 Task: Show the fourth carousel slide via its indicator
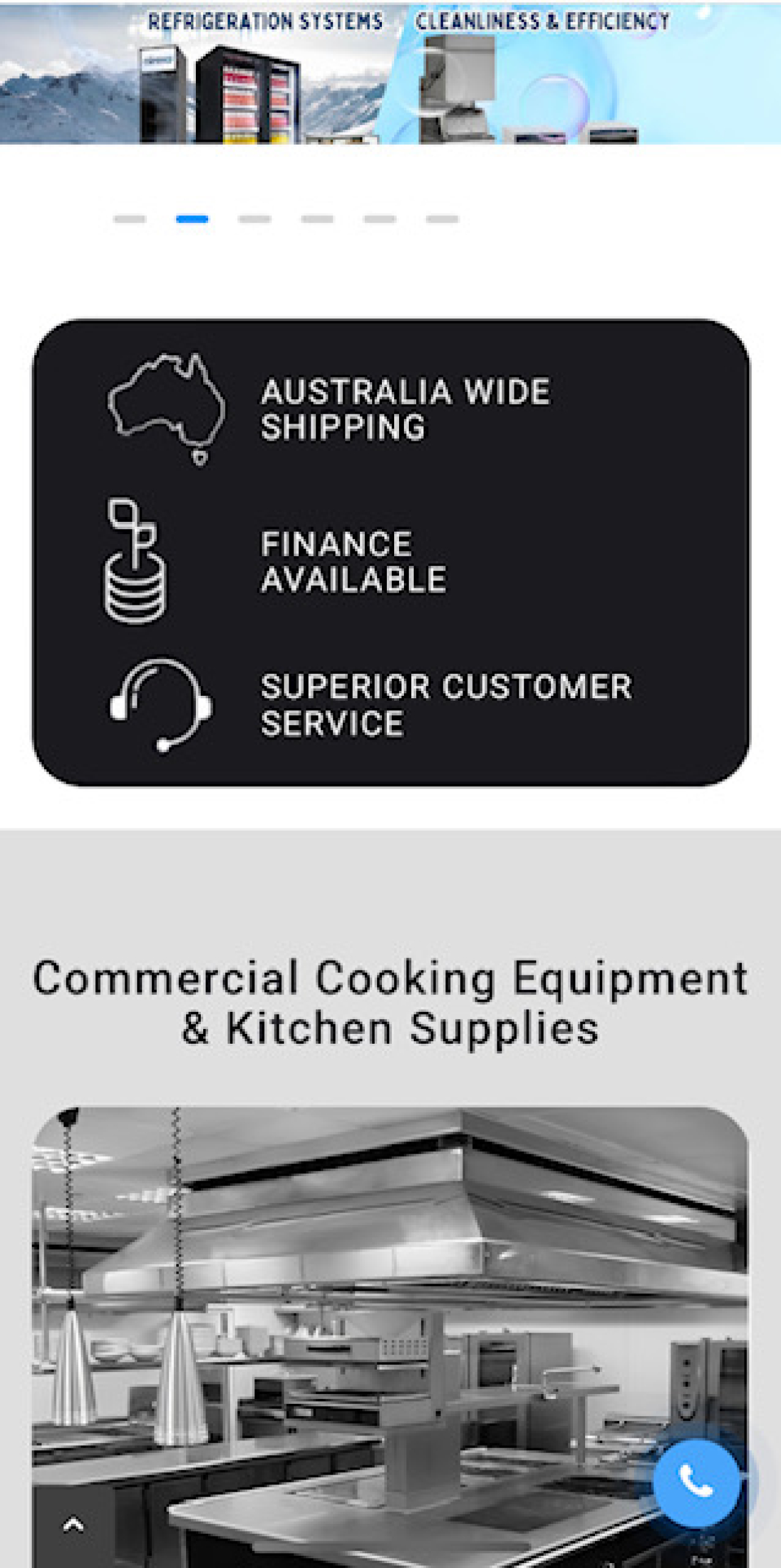tap(317, 219)
